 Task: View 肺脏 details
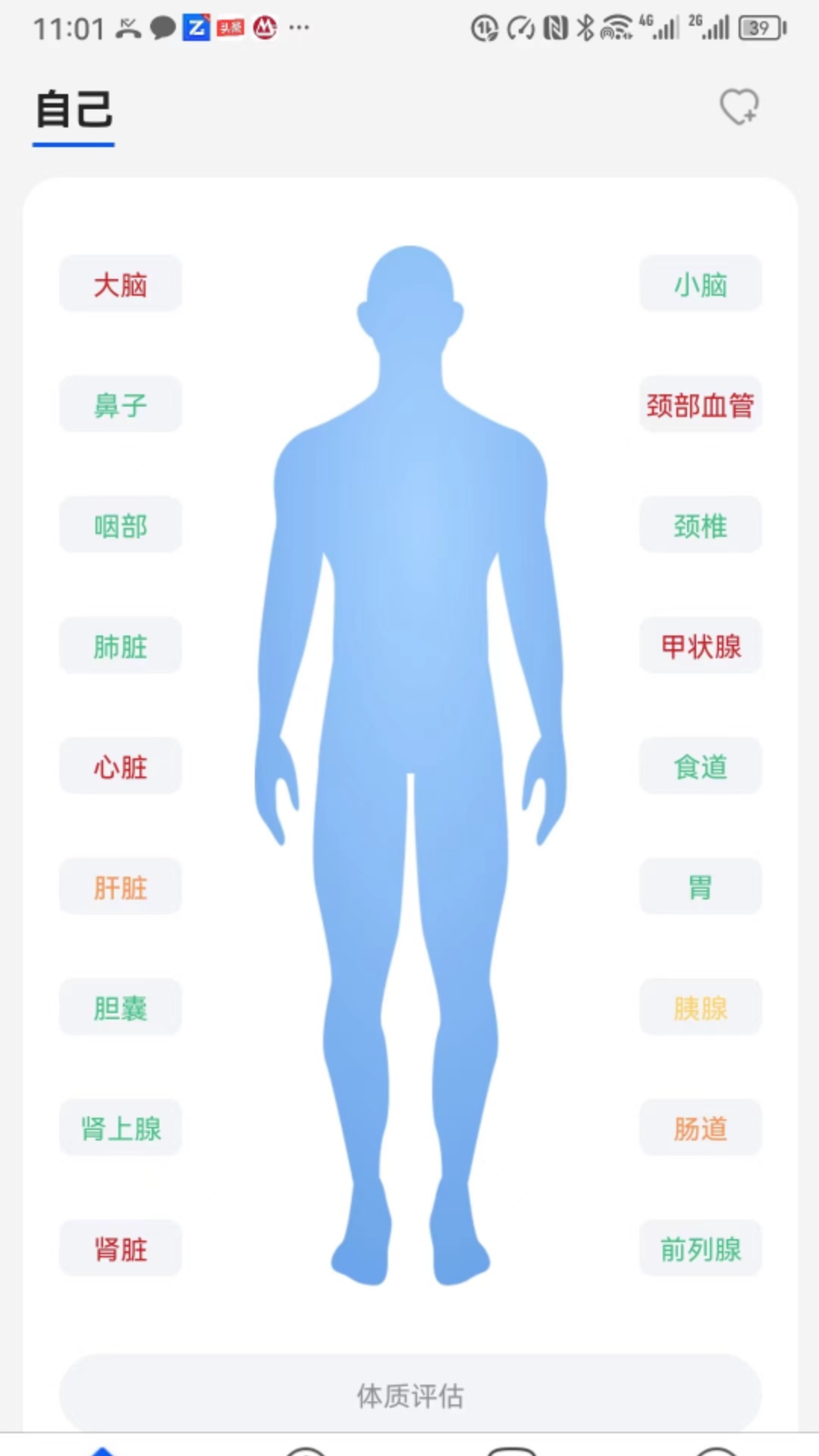pyautogui.click(x=121, y=646)
